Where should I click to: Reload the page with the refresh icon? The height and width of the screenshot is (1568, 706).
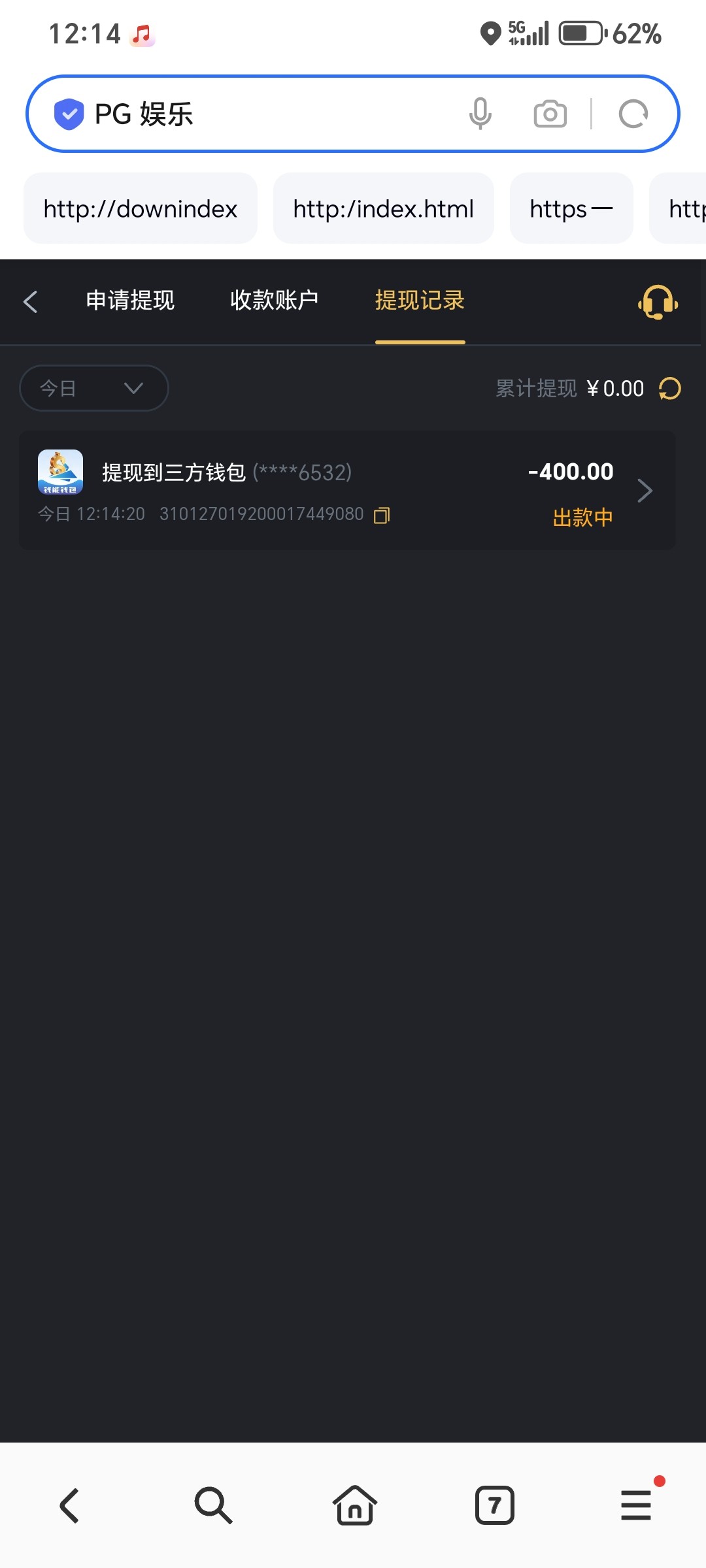(633, 114)
